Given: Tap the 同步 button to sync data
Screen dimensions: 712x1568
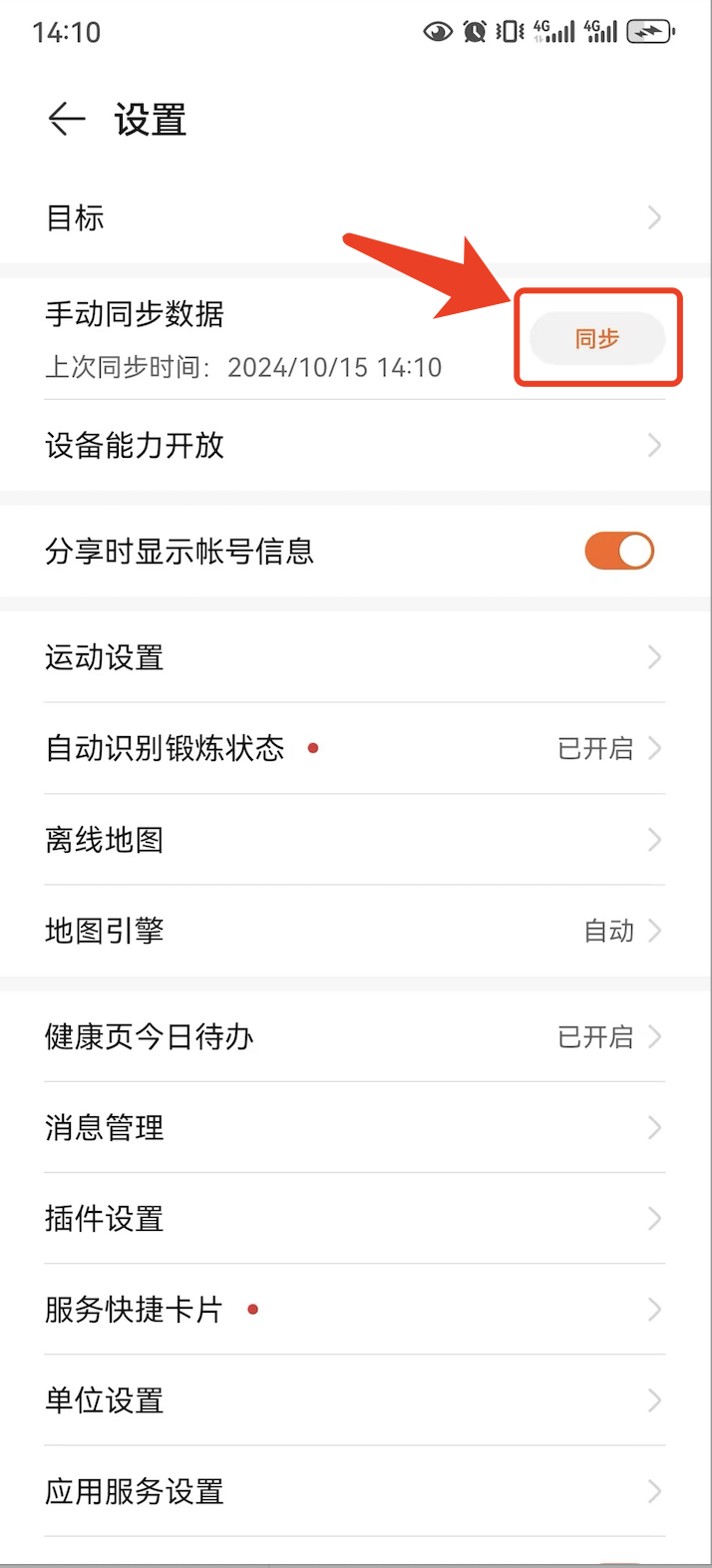Looking at the screenshot, I should [597, 339].
